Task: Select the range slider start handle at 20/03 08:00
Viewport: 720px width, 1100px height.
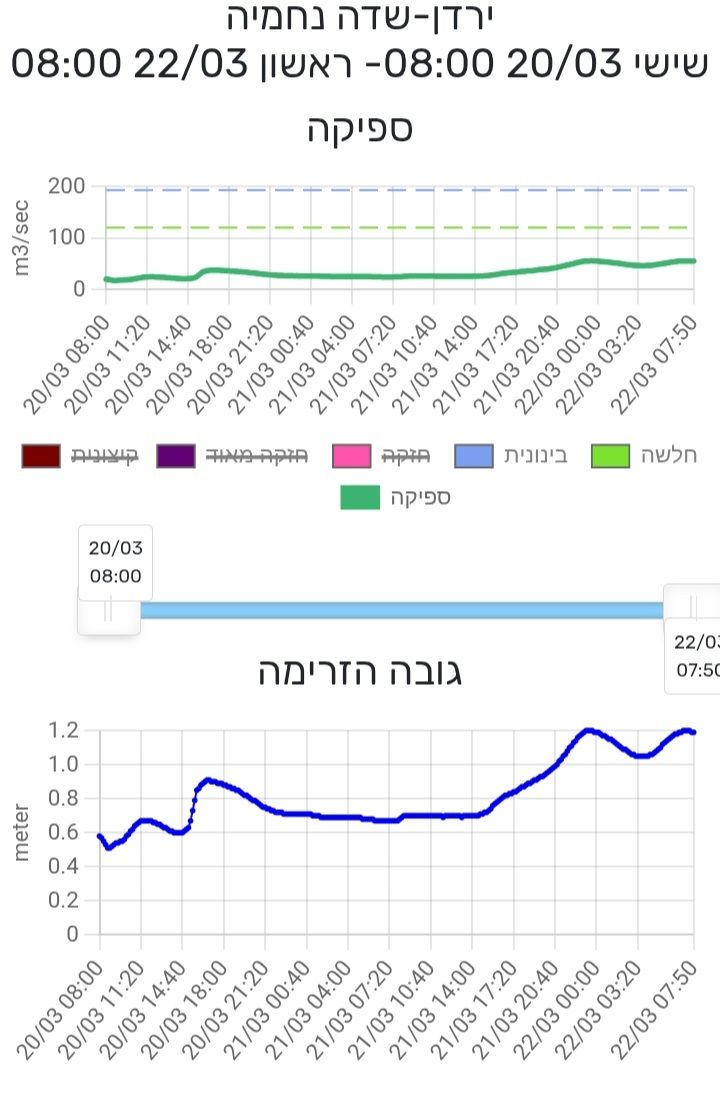Action: 109,609
